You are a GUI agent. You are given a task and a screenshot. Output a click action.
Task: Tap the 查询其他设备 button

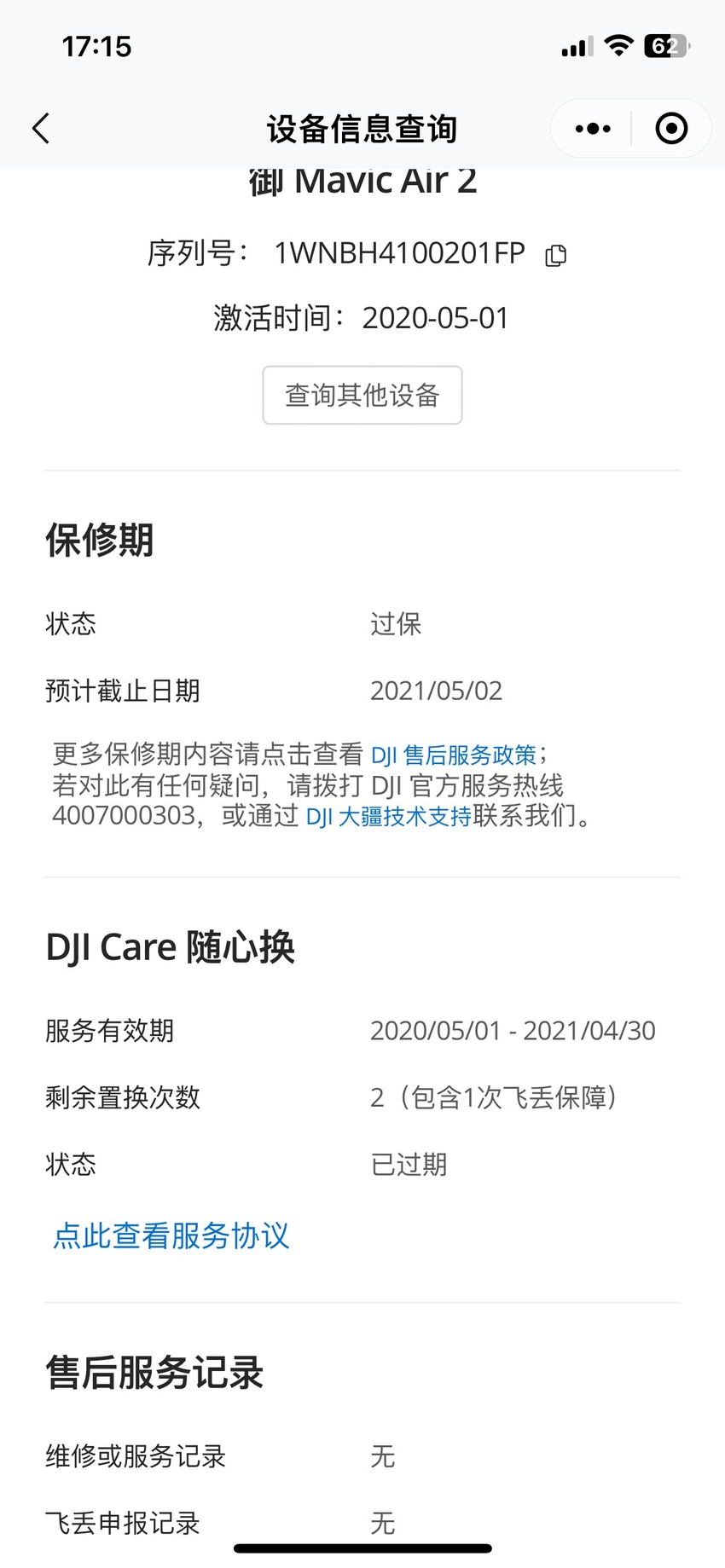[x=362, y=395]
